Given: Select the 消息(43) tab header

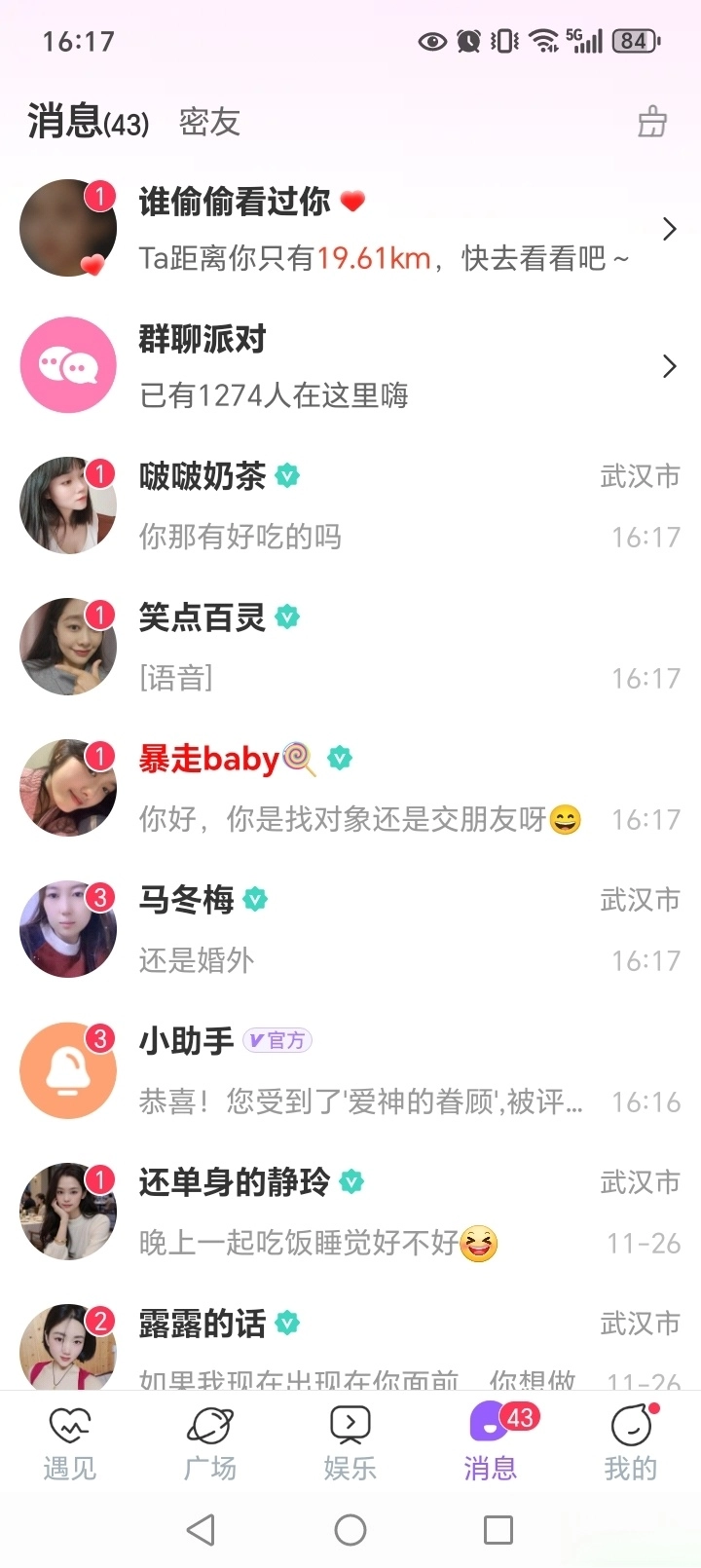Looking at the screenshot, I should [x=86, y=123].
